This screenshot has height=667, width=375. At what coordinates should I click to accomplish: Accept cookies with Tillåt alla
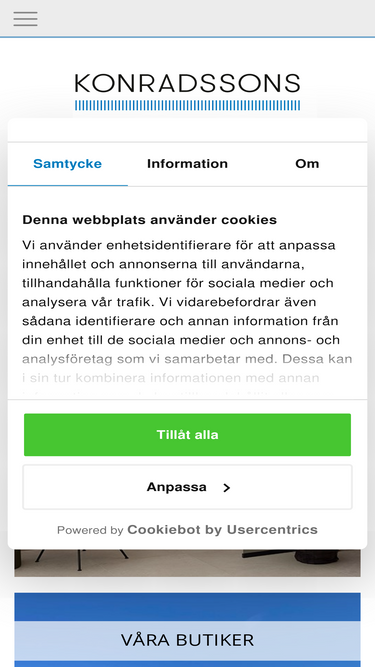point(188,435)
